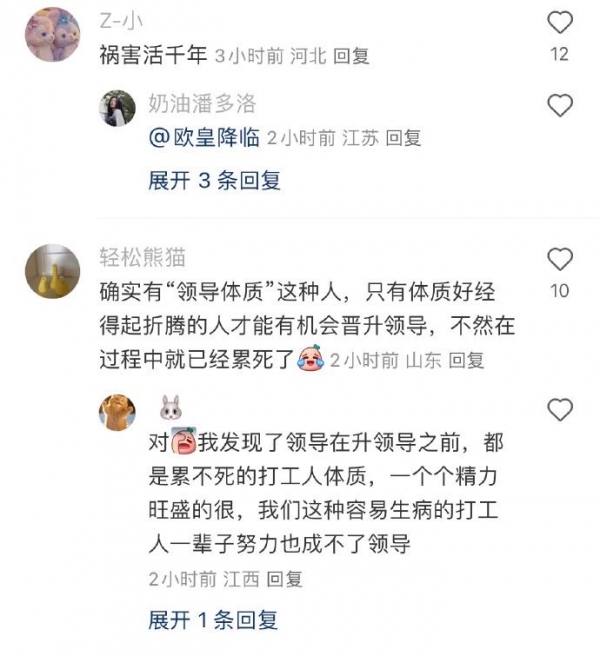Screen dimensions: 600x656
Task: Open 轻松熊猫's profile avatar
Action: pos(52,271)
